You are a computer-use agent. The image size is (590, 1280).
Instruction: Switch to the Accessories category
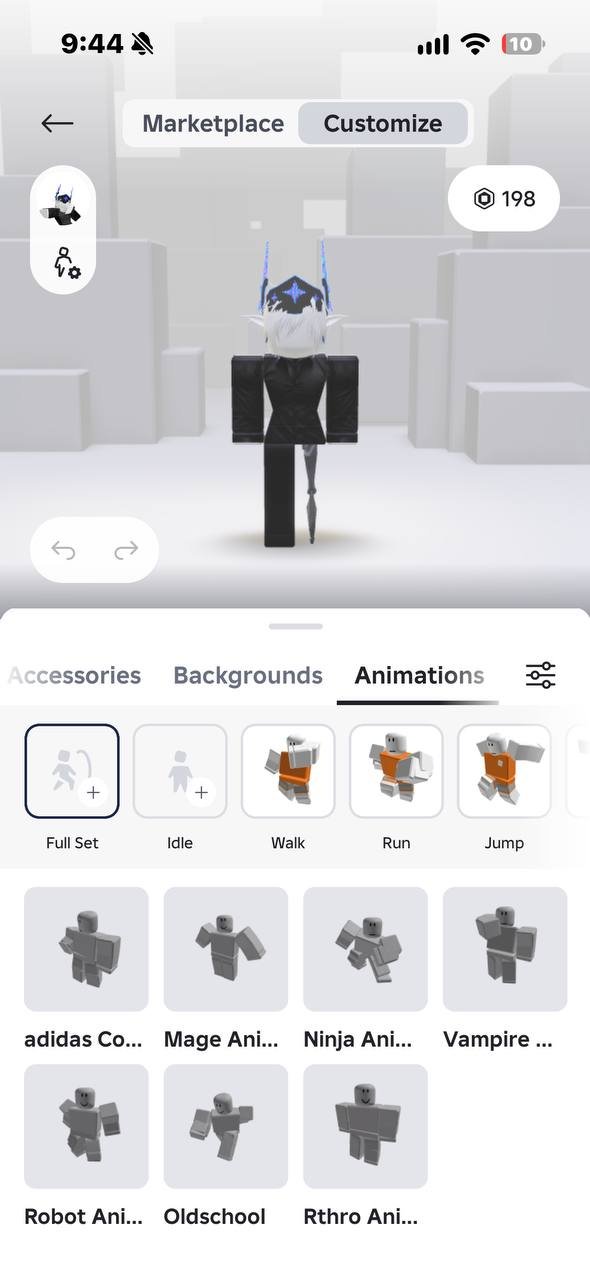(73, 676)
